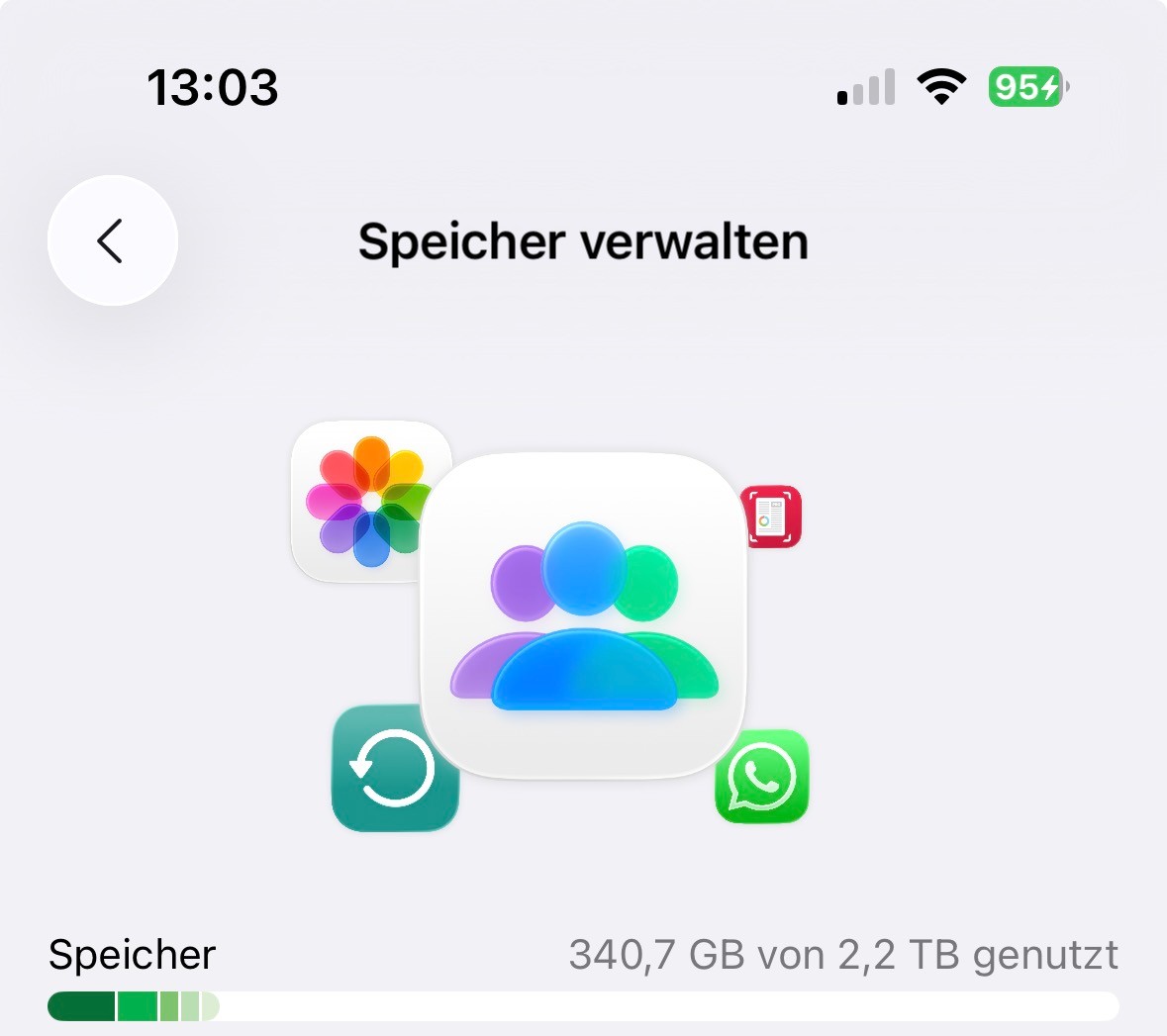Screen dimensions: 1167x1036
Task: Go back from Speicher verwalten
Action: click(113, 240)
